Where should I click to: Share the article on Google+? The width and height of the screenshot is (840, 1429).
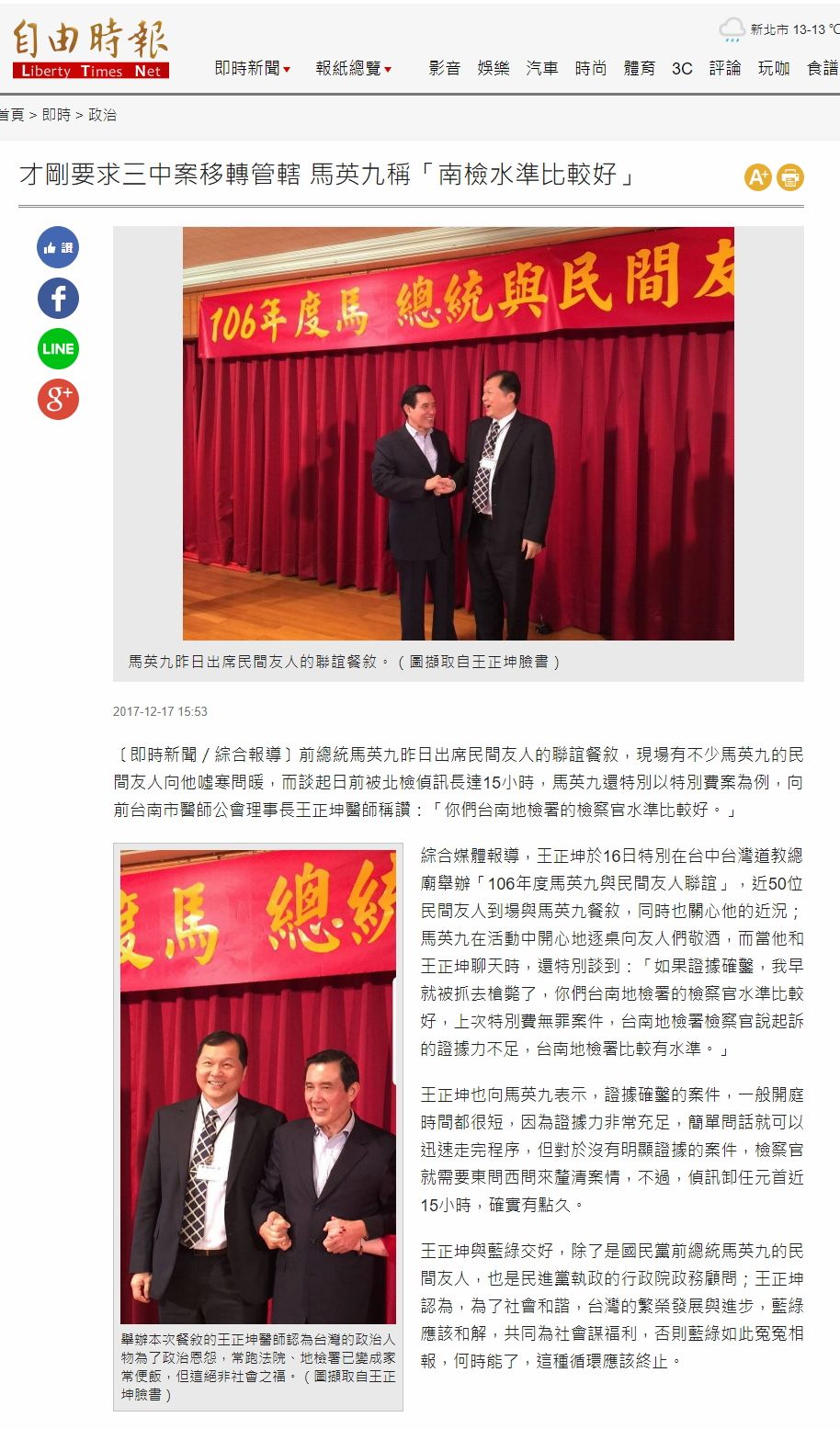58,399
